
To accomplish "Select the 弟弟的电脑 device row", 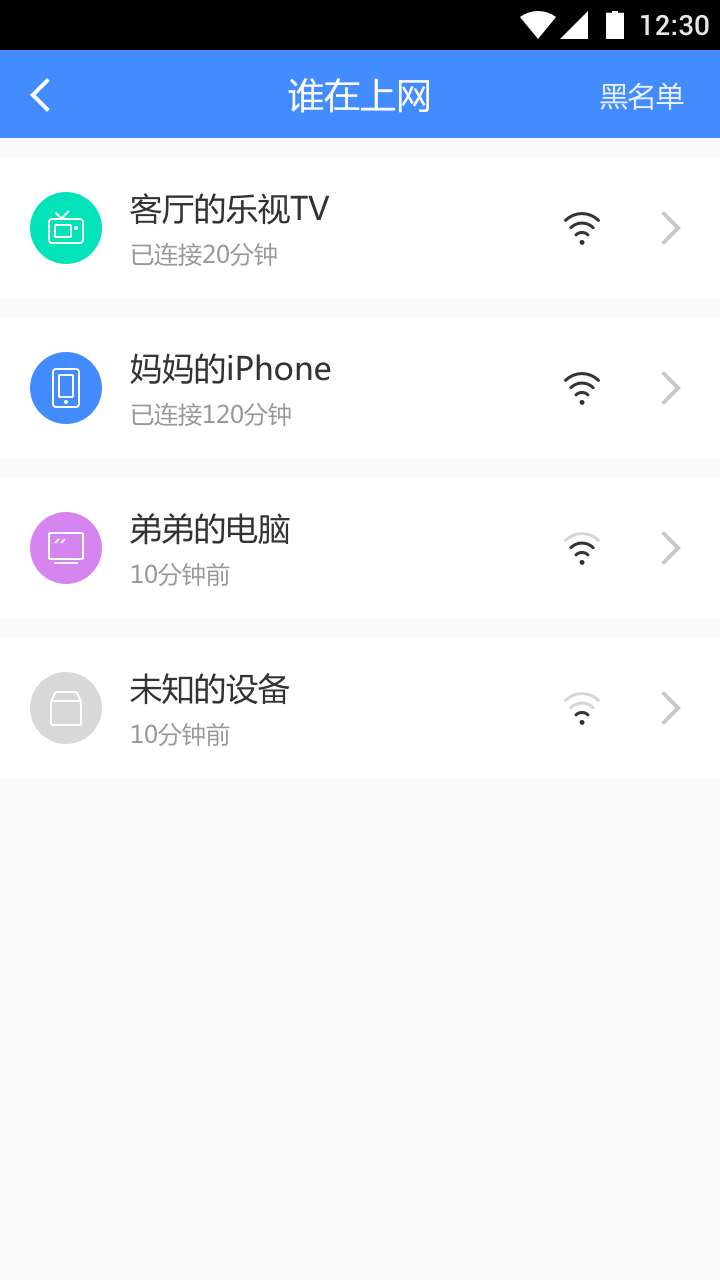I will tap(360, 548).
